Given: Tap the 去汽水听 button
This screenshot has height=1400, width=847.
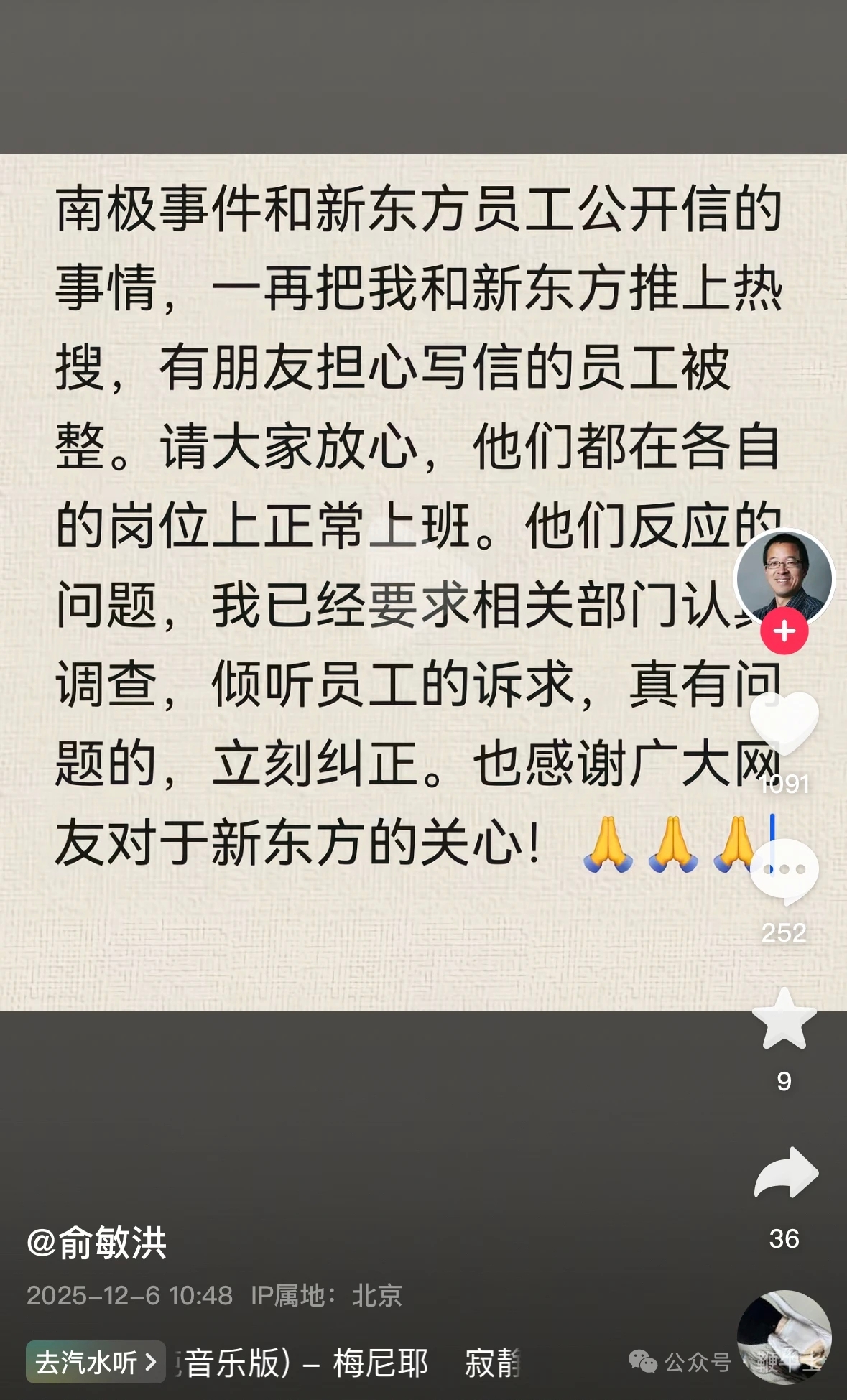Looking at the screenshot, I should [x=96, y=1362].
